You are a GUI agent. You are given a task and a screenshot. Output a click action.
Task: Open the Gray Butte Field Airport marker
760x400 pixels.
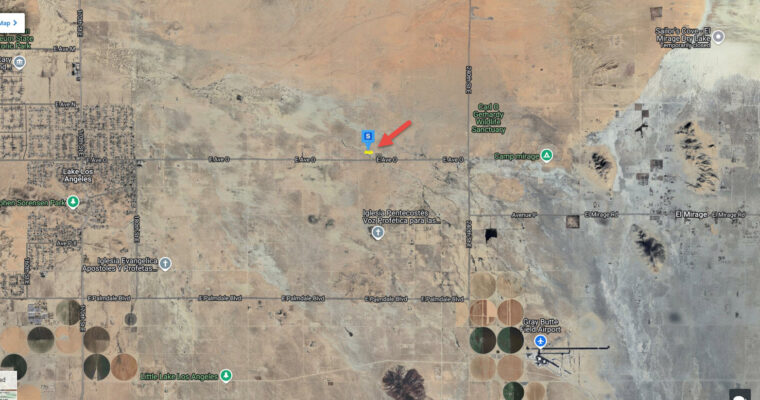click(540, 341)
